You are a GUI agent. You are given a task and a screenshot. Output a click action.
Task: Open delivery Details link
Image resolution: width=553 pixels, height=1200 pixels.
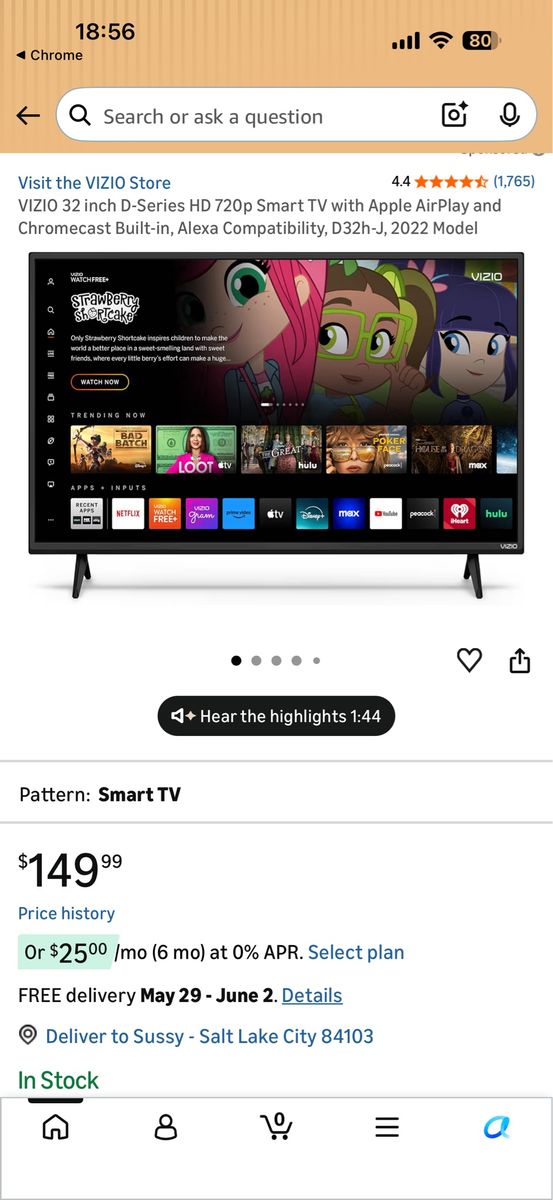[x=312, y=995]
